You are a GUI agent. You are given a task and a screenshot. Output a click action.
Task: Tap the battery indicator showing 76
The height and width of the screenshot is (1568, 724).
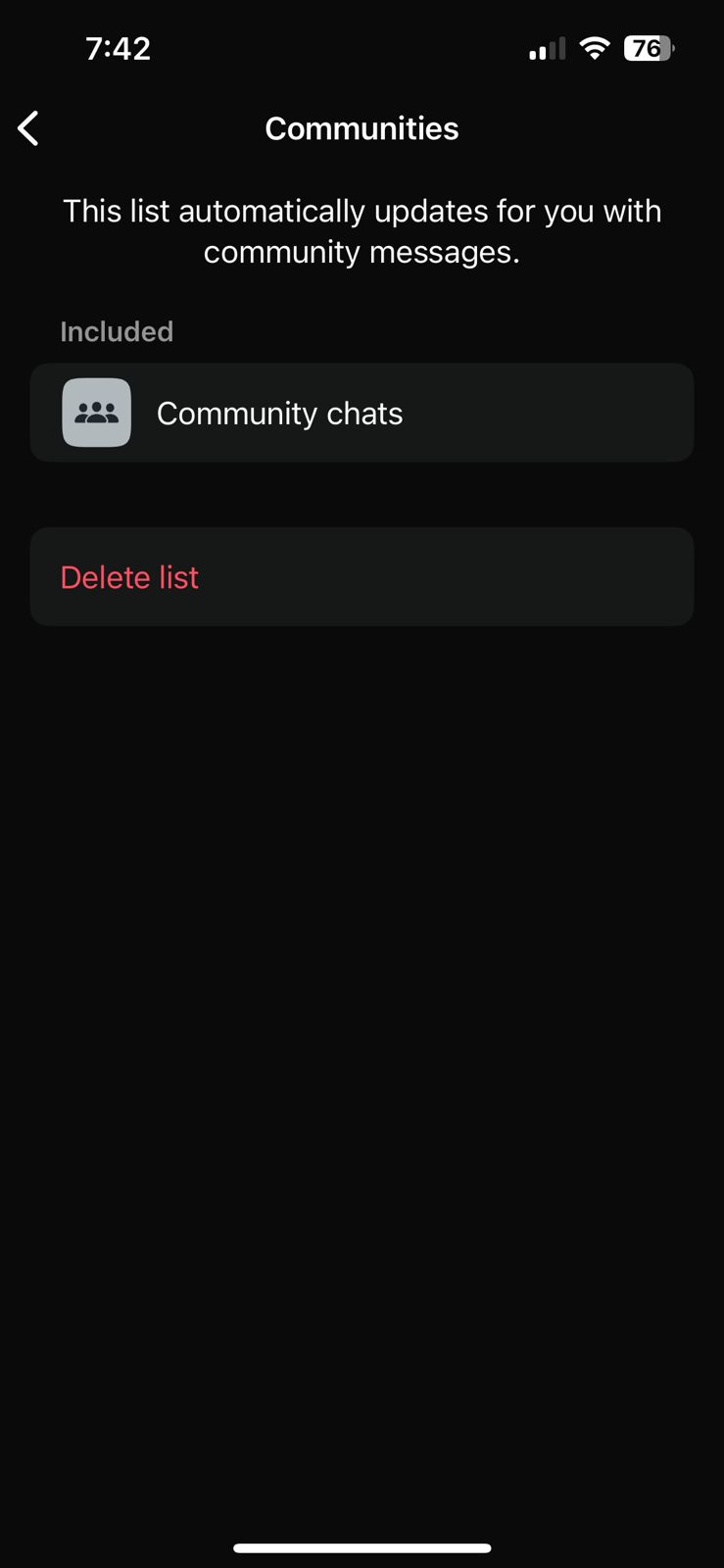[650, 48]
